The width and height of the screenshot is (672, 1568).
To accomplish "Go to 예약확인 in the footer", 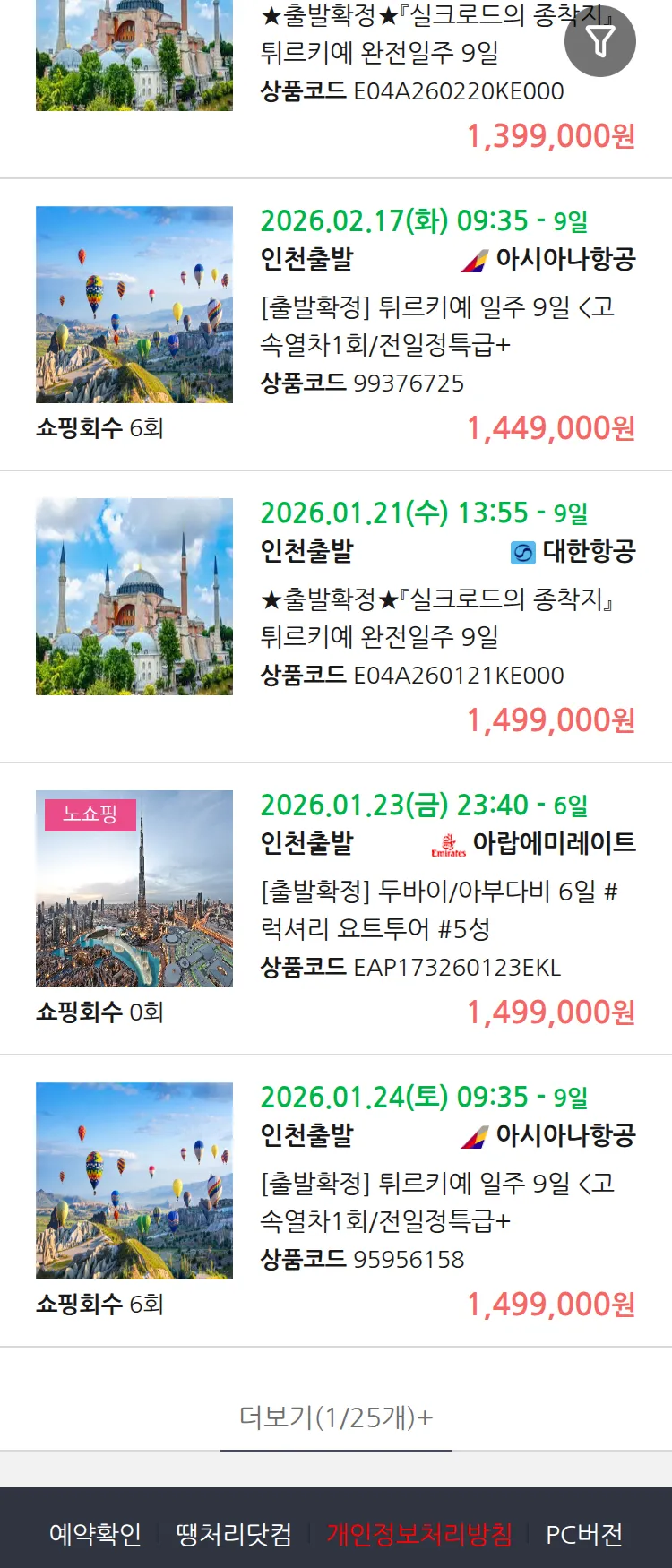I will pyautogui.click(x=95, y=1534).
